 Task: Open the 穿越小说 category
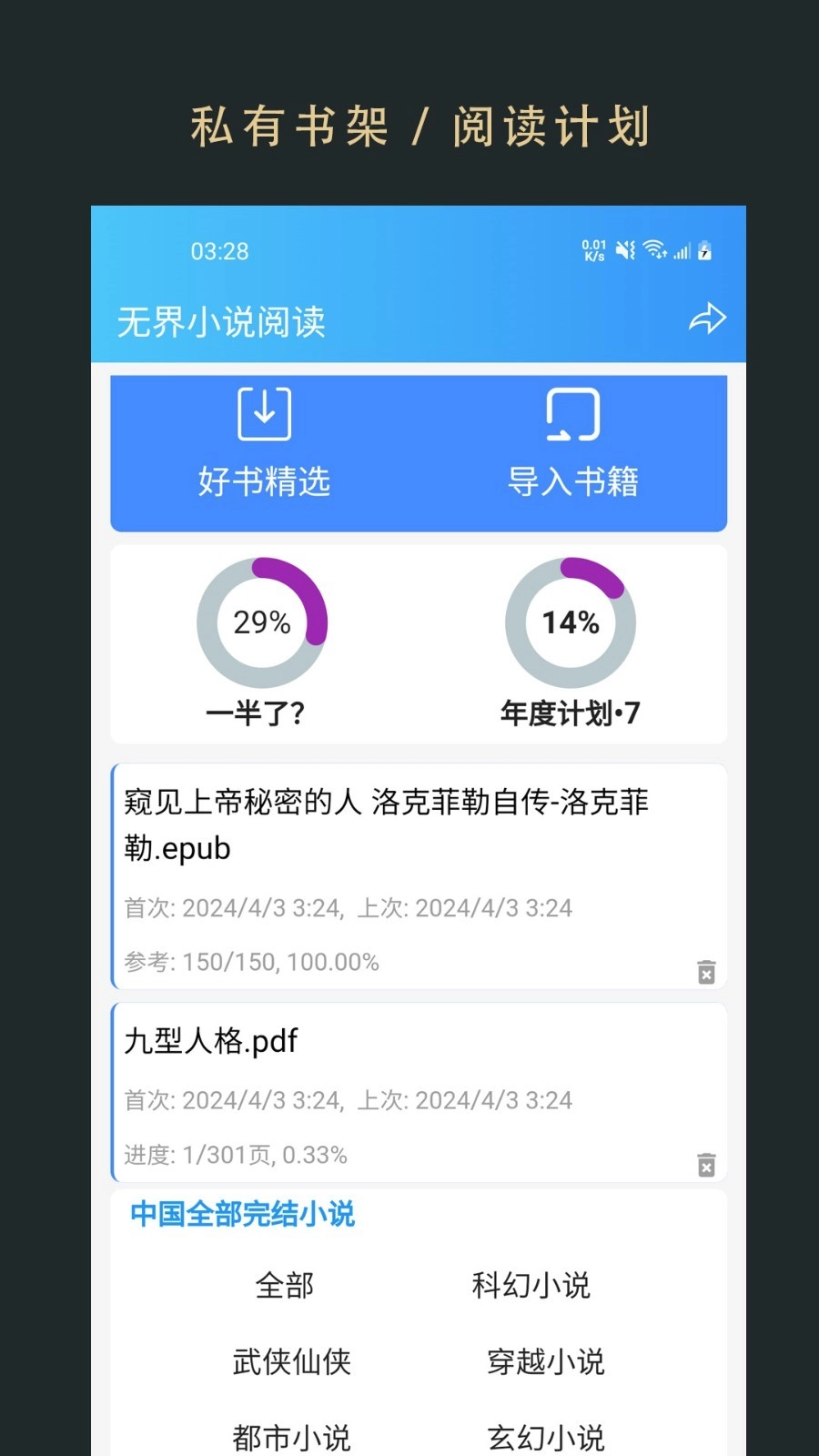[544, 1362]
